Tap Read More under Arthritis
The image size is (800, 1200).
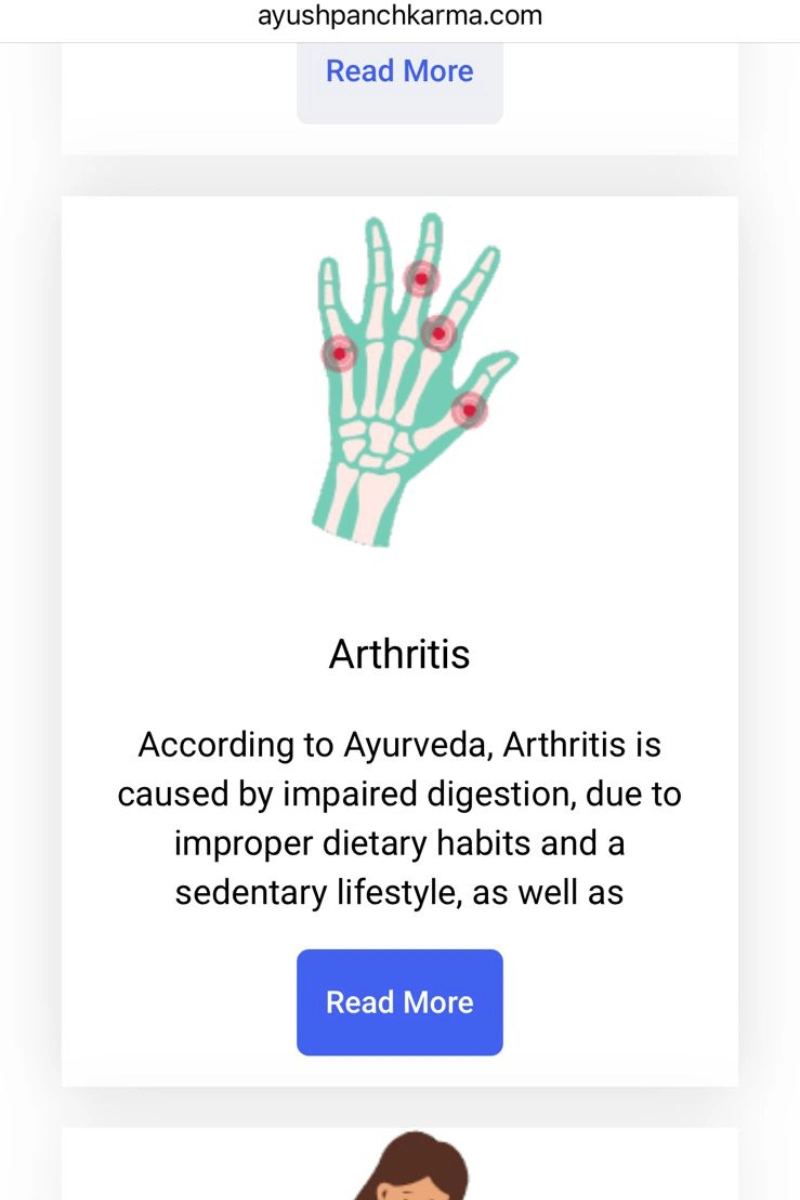pyautogui.click(x=399, y=1002)
